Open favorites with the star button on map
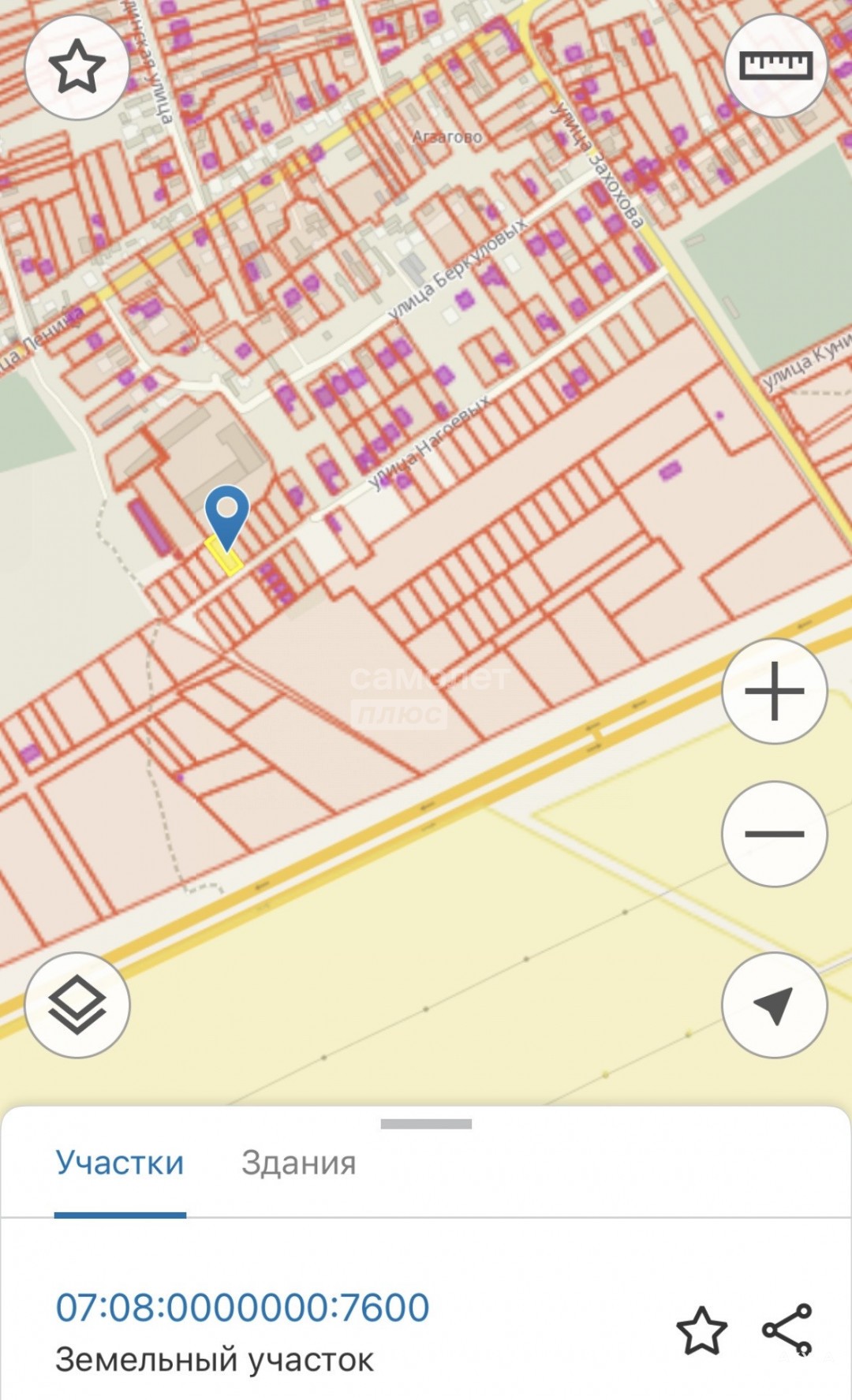This screenshot has height=1400, width=852. click(x=77, y=67)
